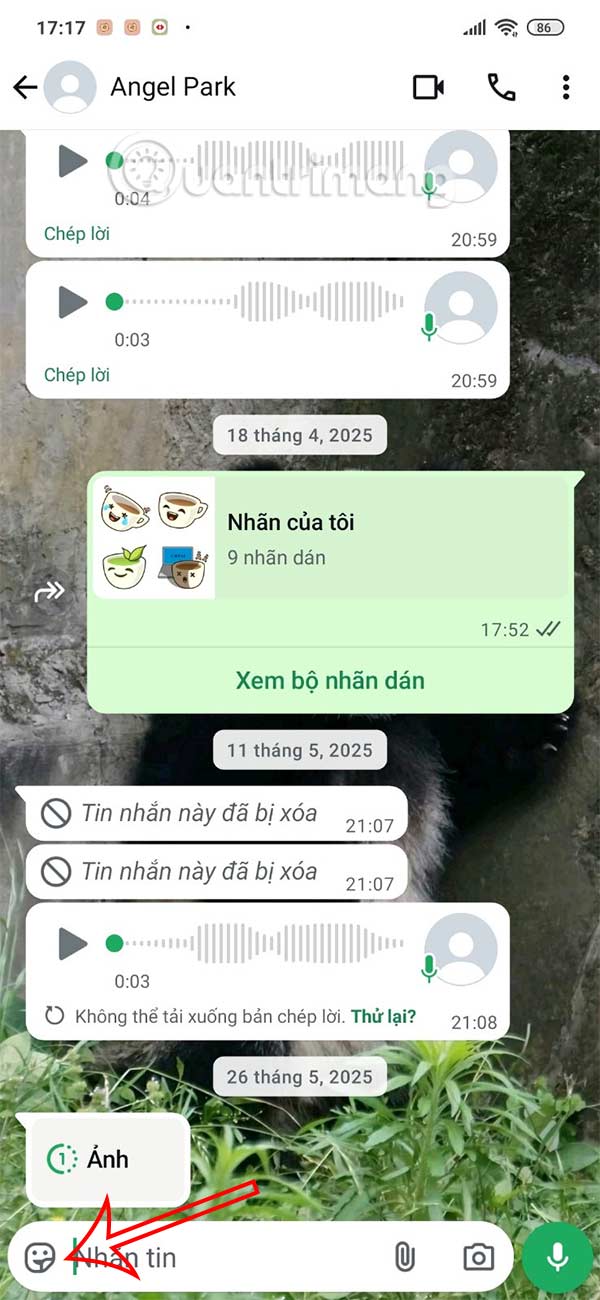Tap Chép lời under the 0:03 message at 20:59
Viewport: 600px width, 1300px height.
(x=77, y=375)
